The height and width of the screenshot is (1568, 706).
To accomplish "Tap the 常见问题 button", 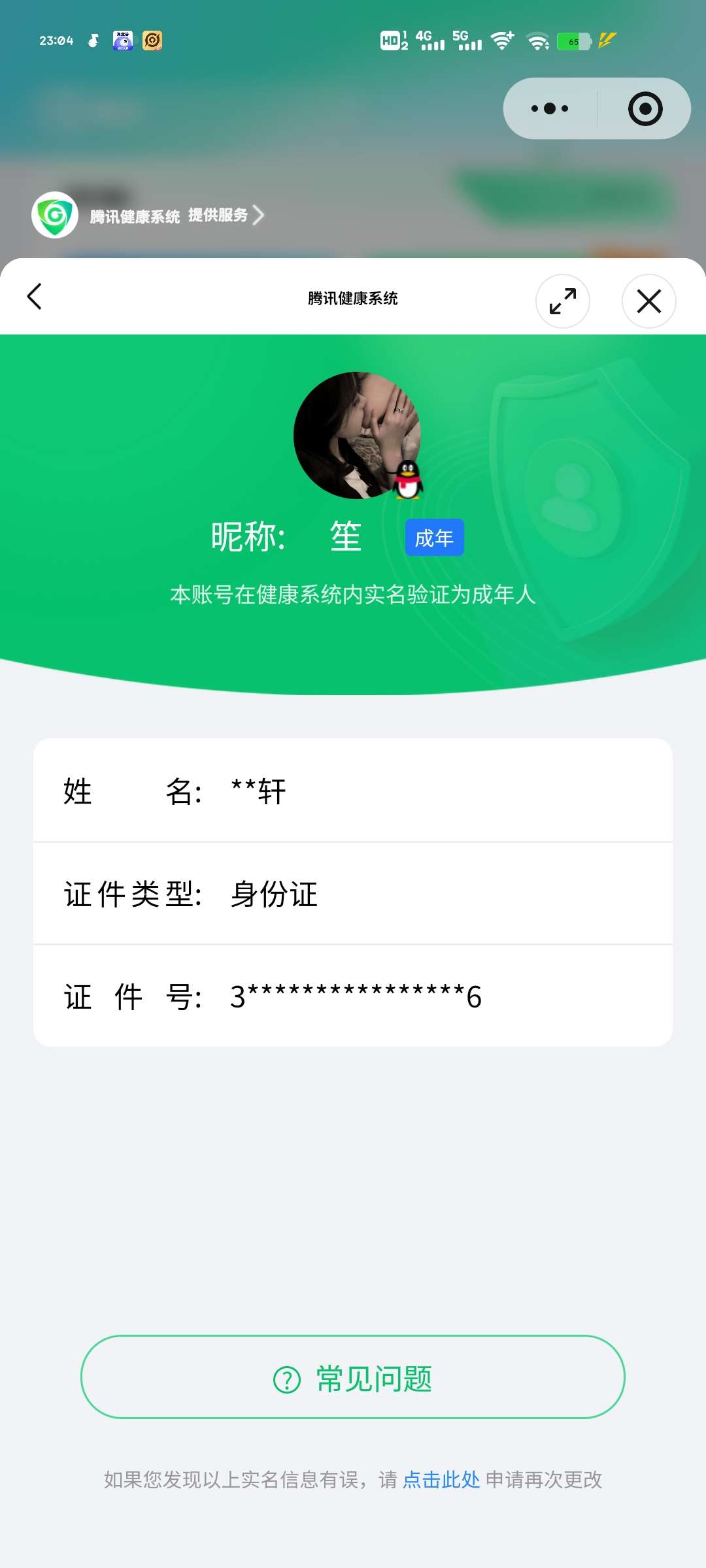I will click(353, 1377).
